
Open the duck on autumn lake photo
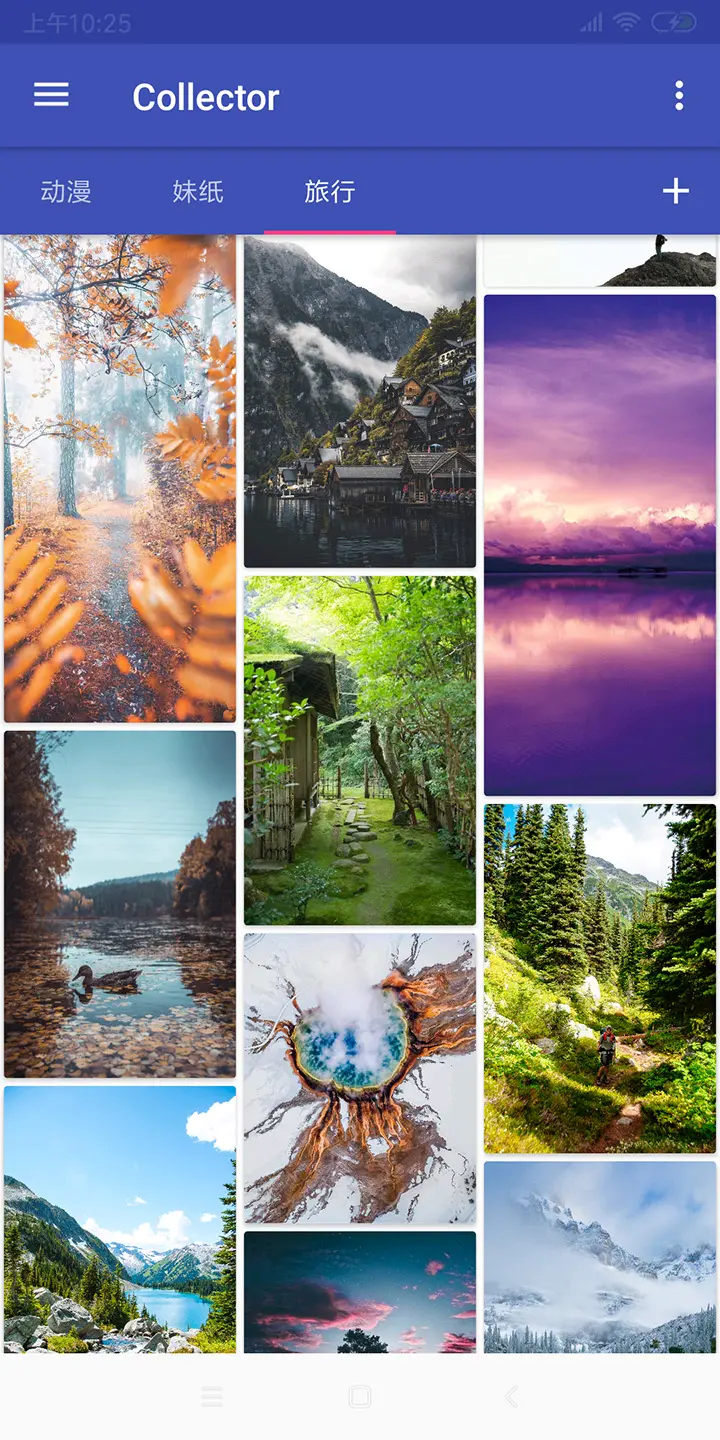[120, 904]
